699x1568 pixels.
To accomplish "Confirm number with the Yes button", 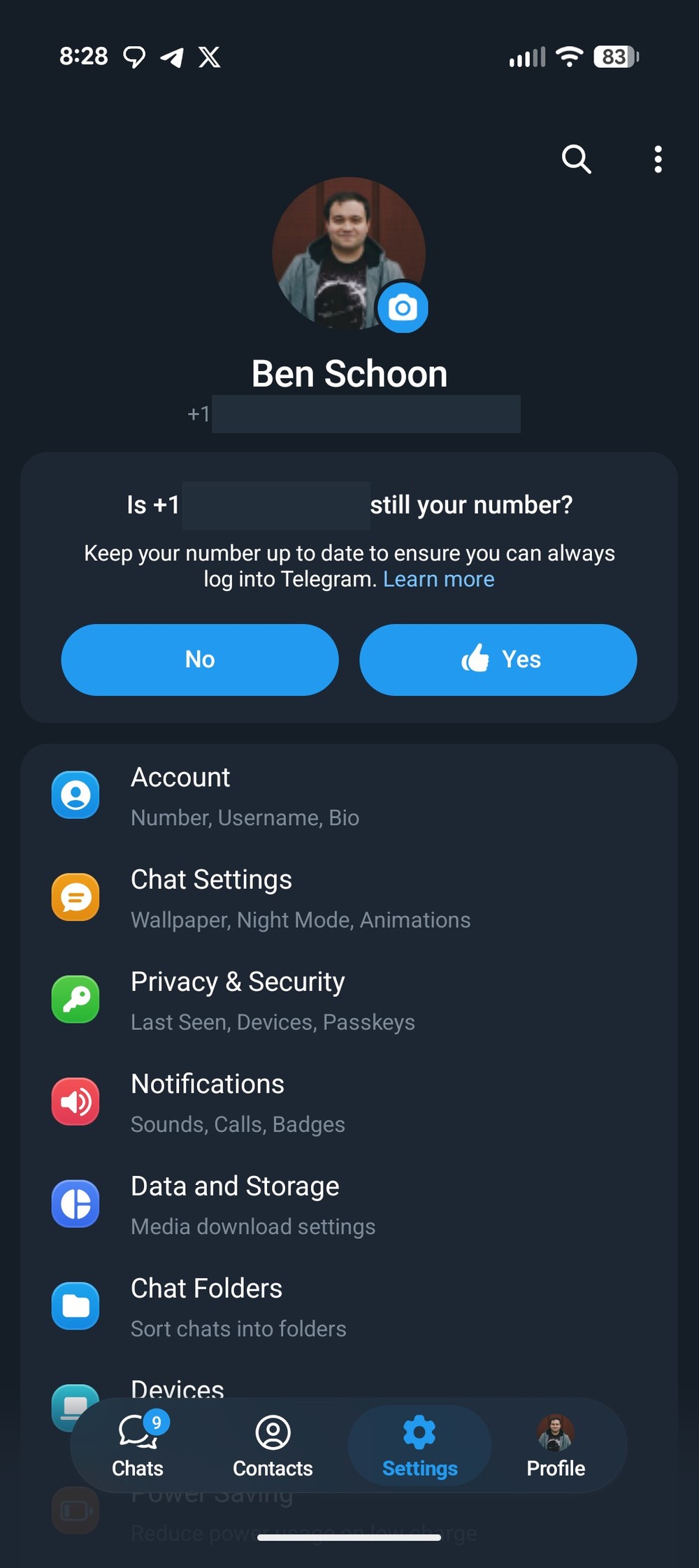I will click(498, 660).
